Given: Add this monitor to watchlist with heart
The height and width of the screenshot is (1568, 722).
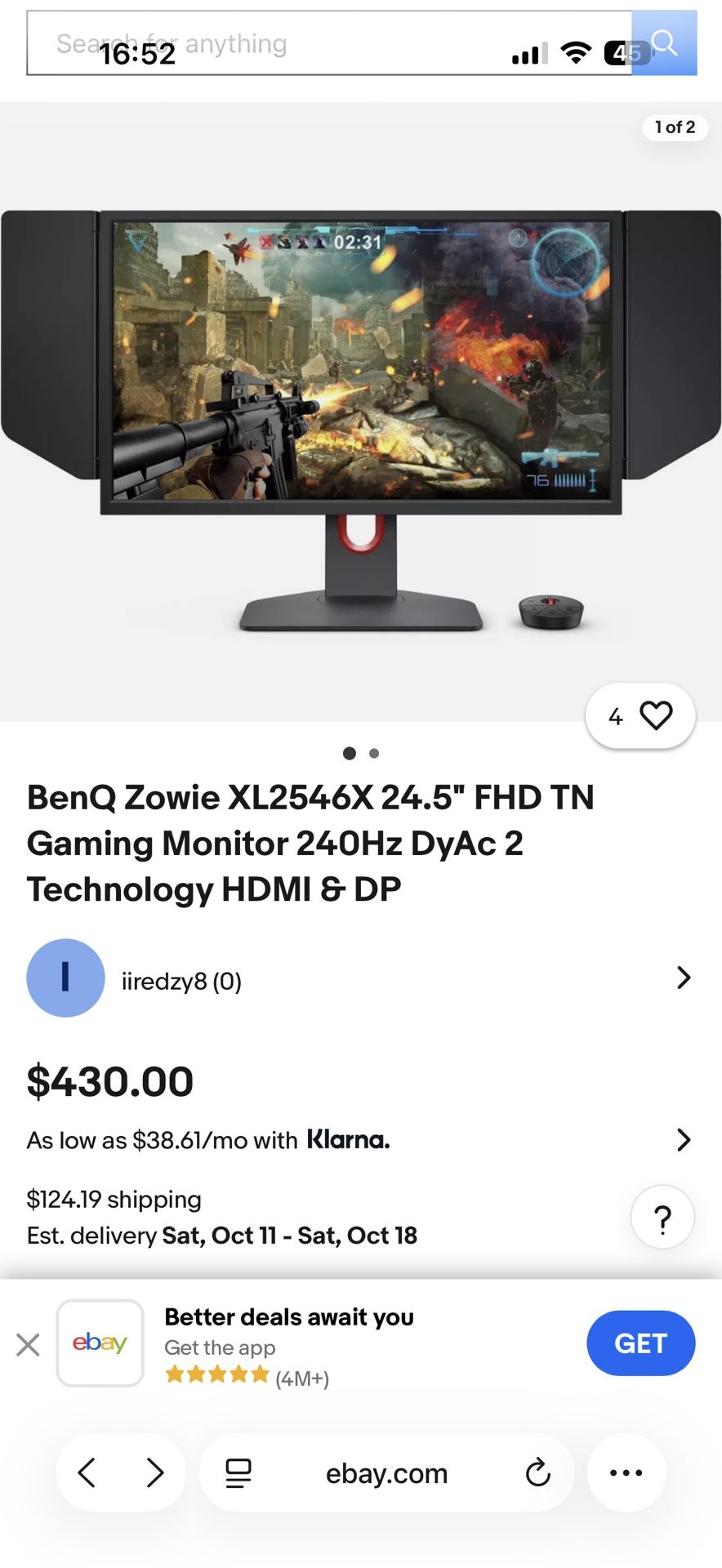Looking at the screenshot, I should click(655, 715).
